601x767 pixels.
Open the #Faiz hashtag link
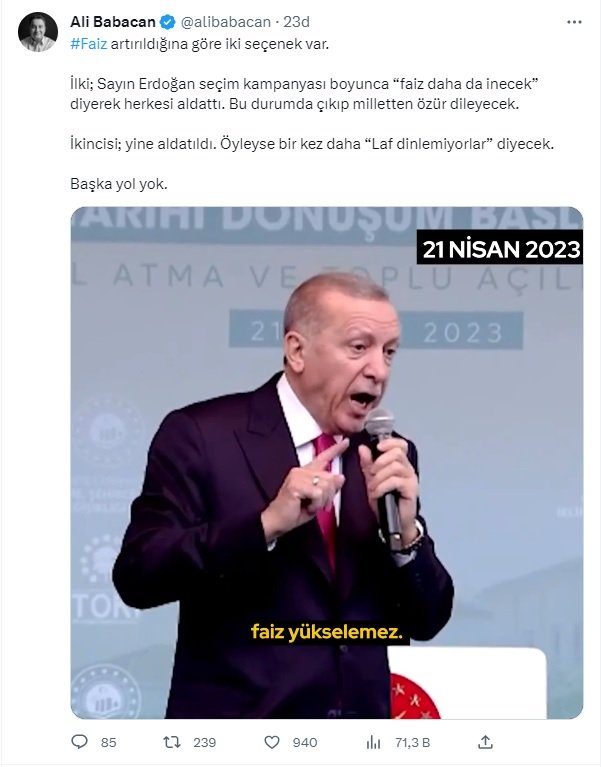[x=87, y=44]
